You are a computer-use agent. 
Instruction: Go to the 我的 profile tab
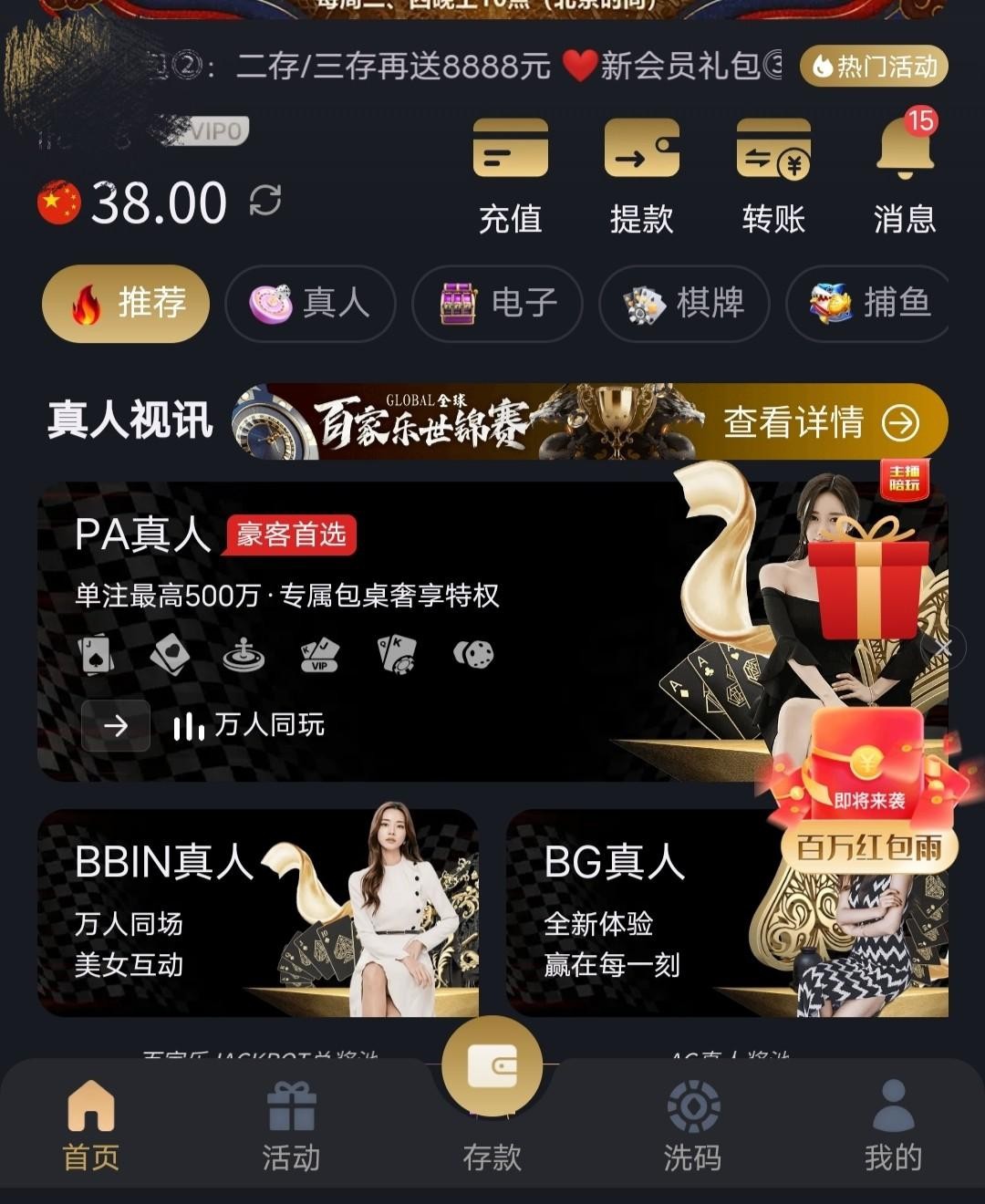click(893, 1126)
